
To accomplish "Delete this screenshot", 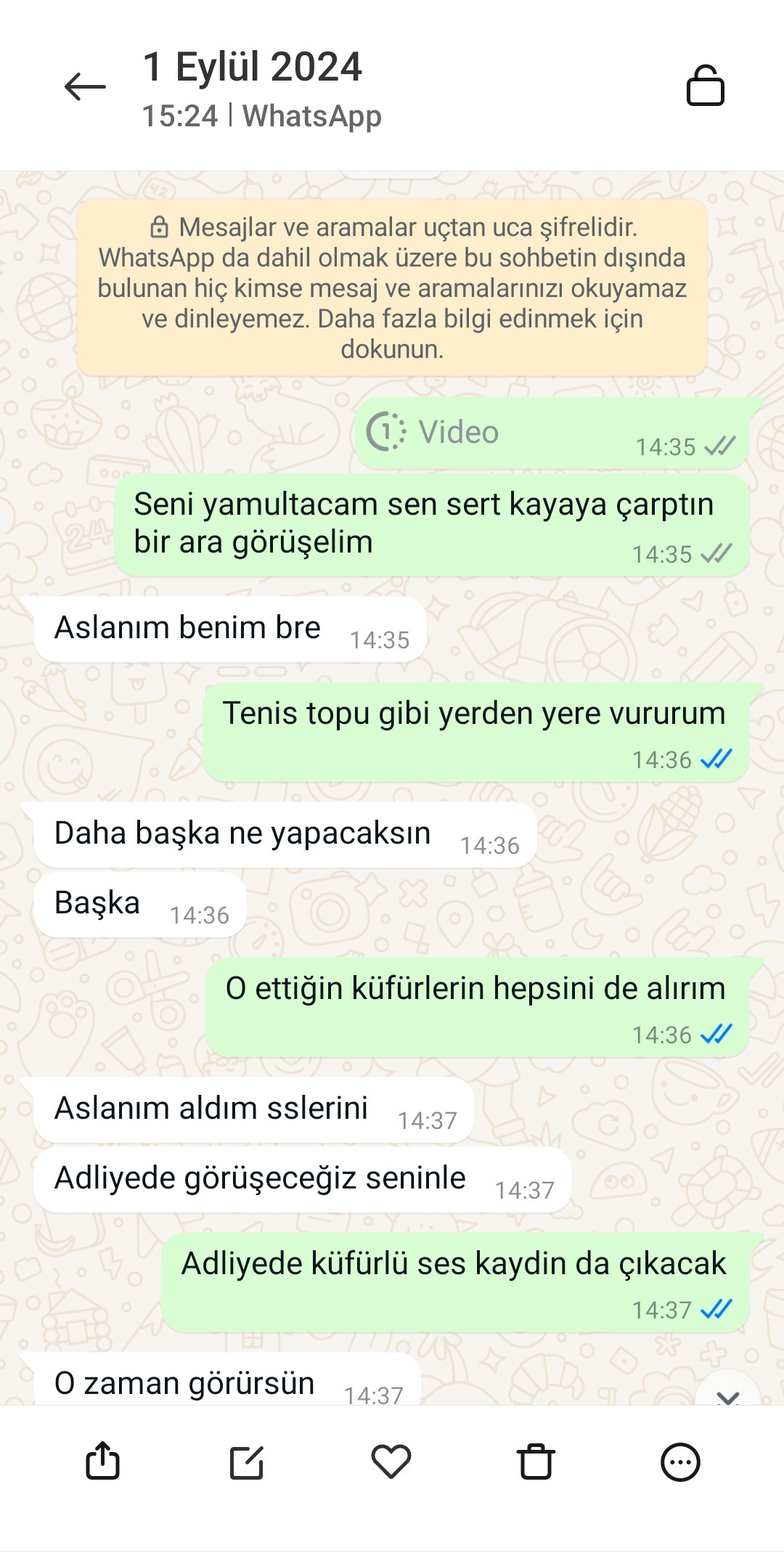I will [x=536, y=1462].
